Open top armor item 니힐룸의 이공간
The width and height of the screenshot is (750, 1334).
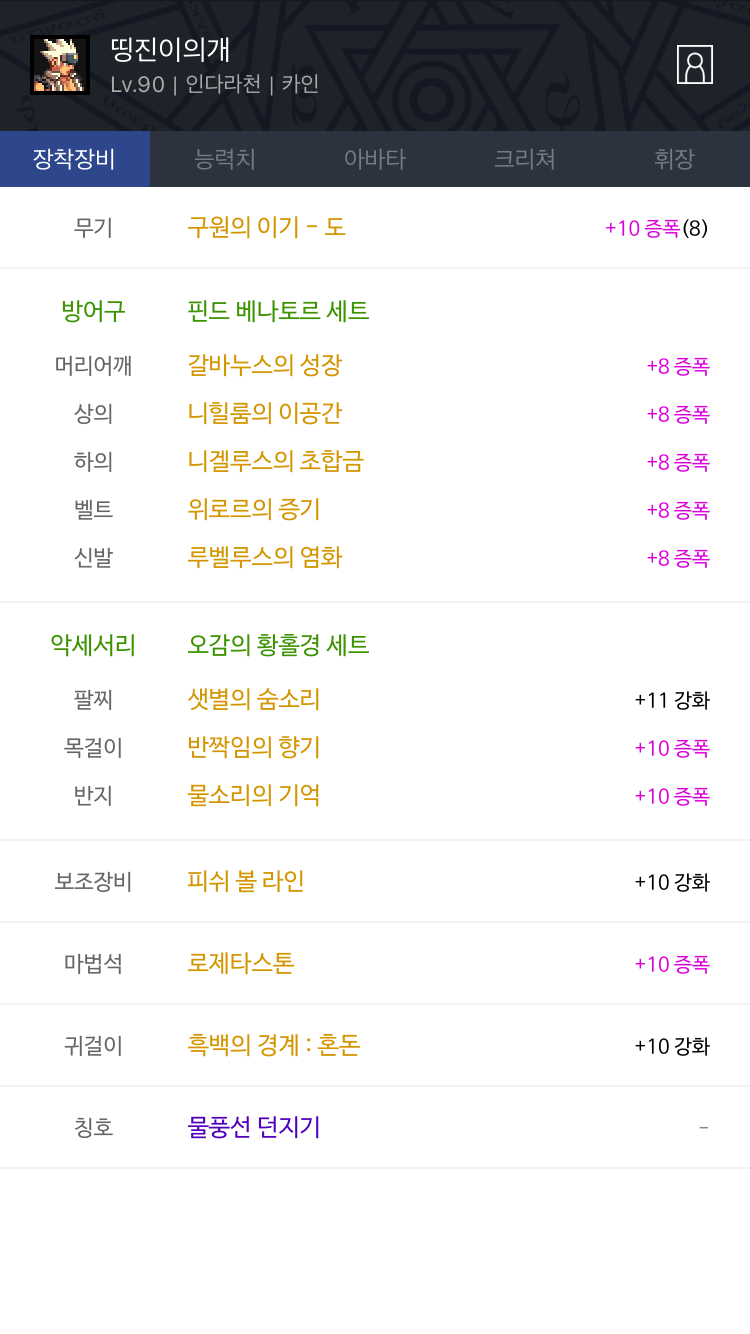(x=265, y=413)
